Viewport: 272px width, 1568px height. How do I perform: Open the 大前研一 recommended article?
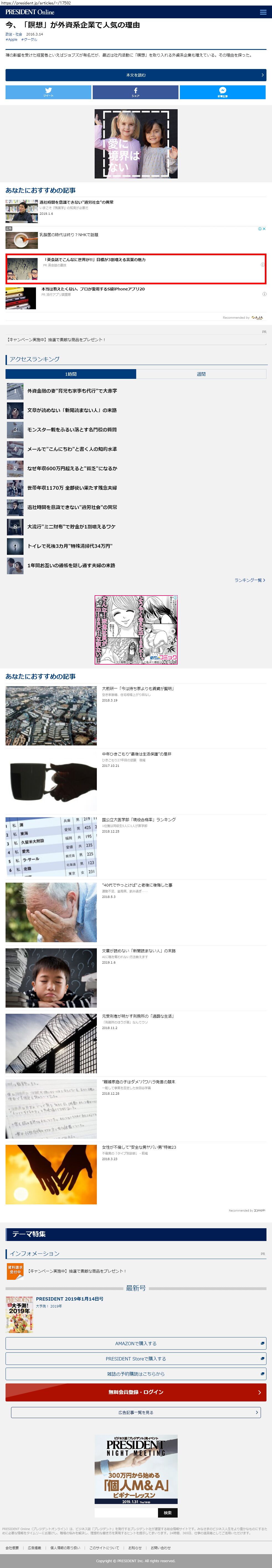[137, 688]
